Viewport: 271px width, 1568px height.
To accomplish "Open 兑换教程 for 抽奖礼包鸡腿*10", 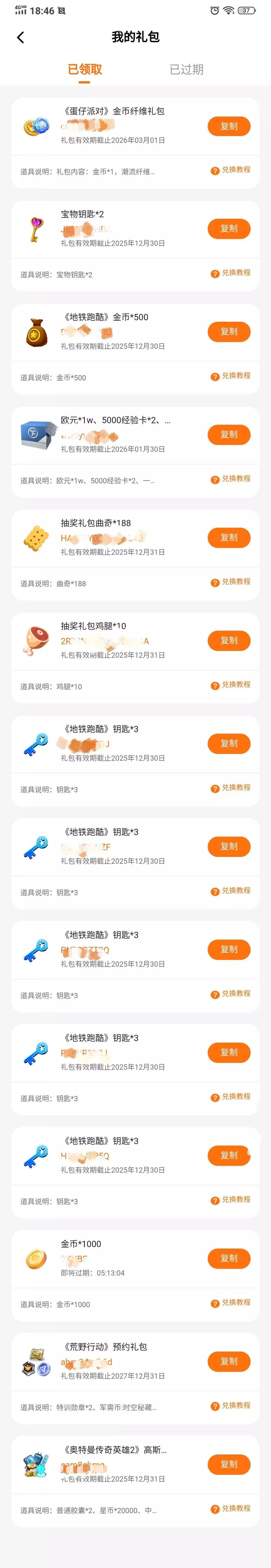I will 231,685.
